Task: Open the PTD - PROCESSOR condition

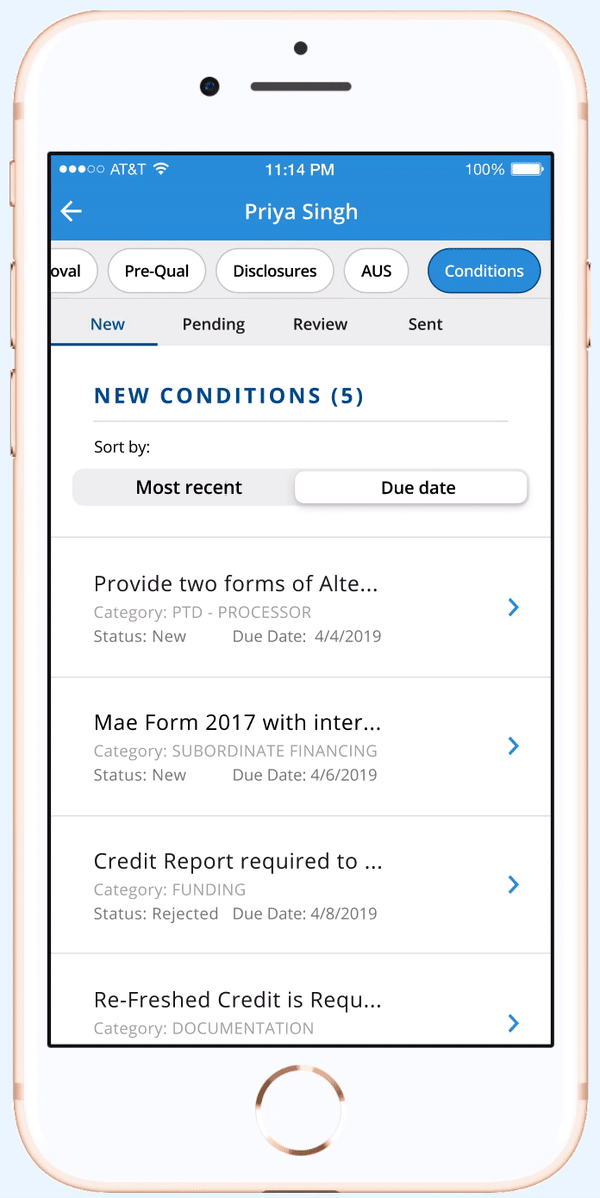Action: (x=300, y=608)
